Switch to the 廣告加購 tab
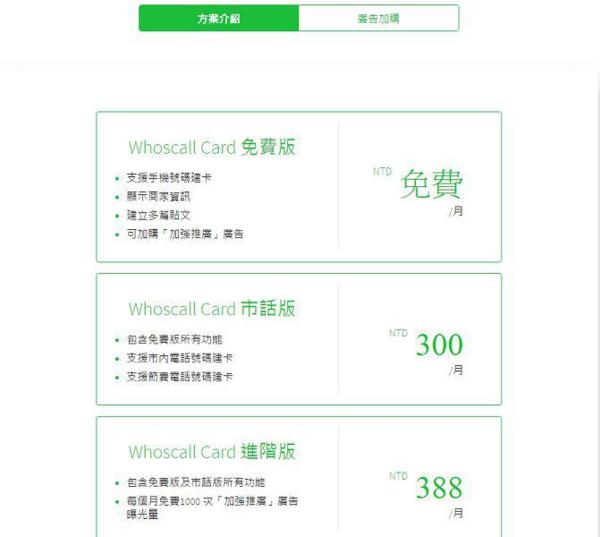 (378, 18)
